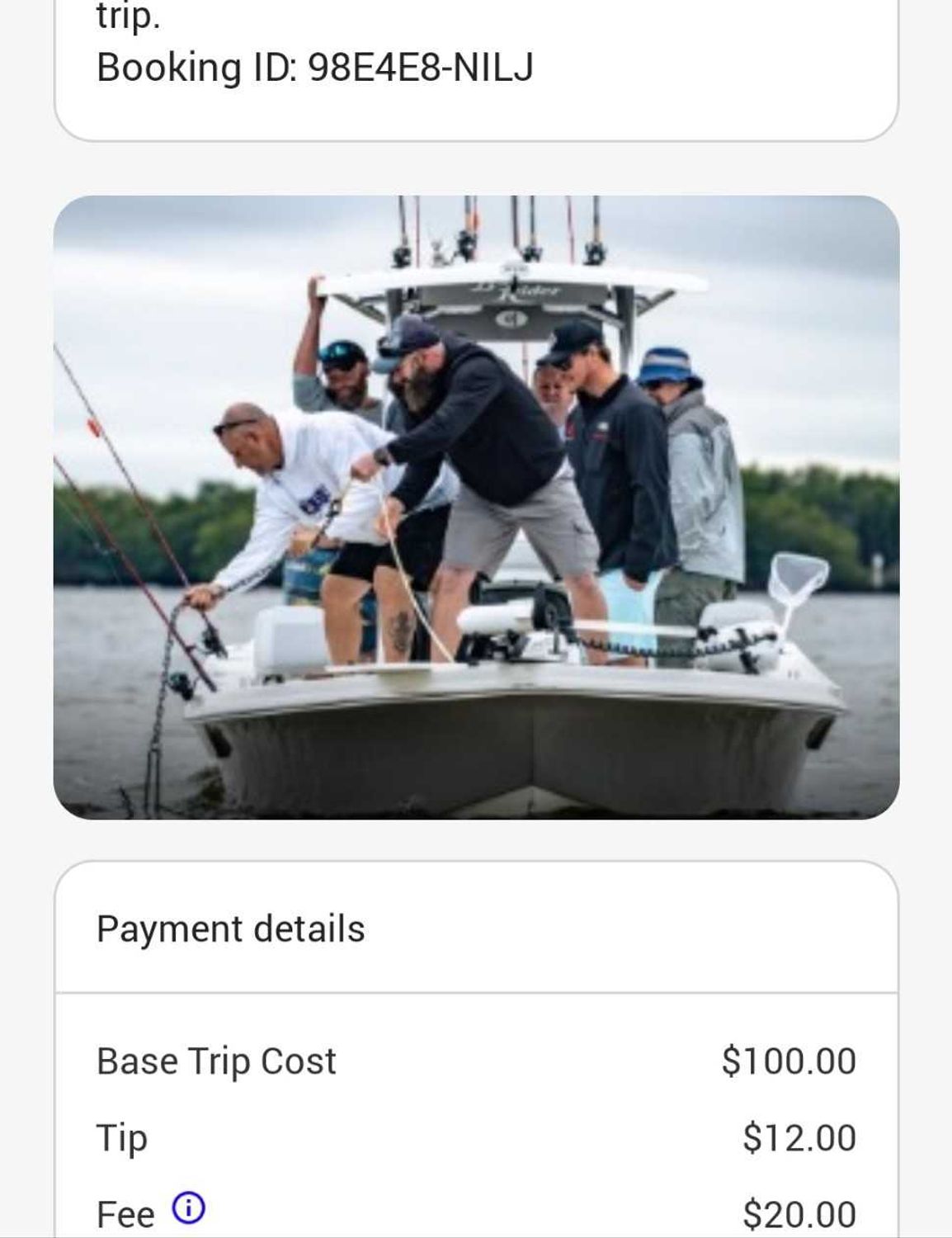Open the fishing boat trip photo
This screenshot has width=952, height=1238.
click(x=476, y=507)
